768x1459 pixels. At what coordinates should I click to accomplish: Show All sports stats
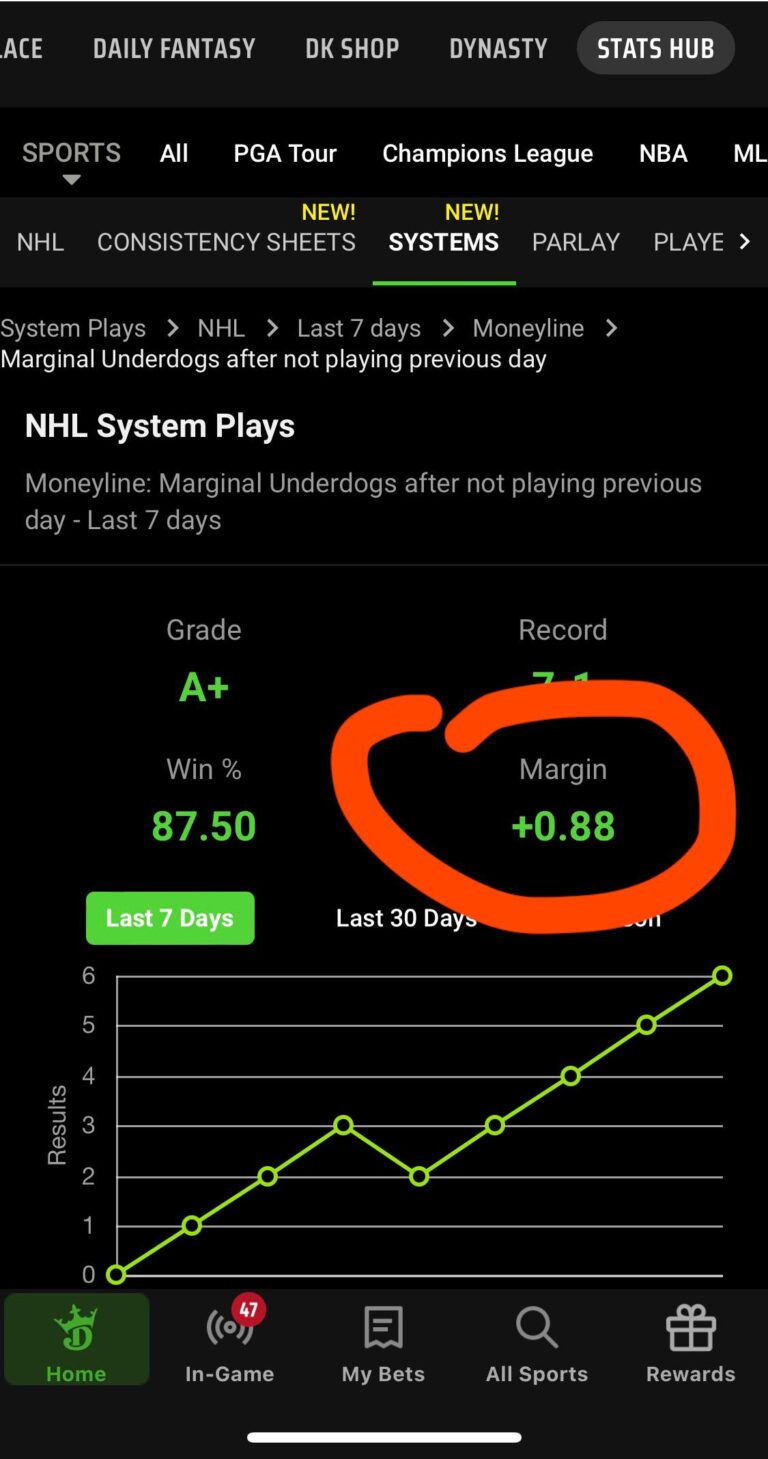pyautogui.click(x=174, y=153)
